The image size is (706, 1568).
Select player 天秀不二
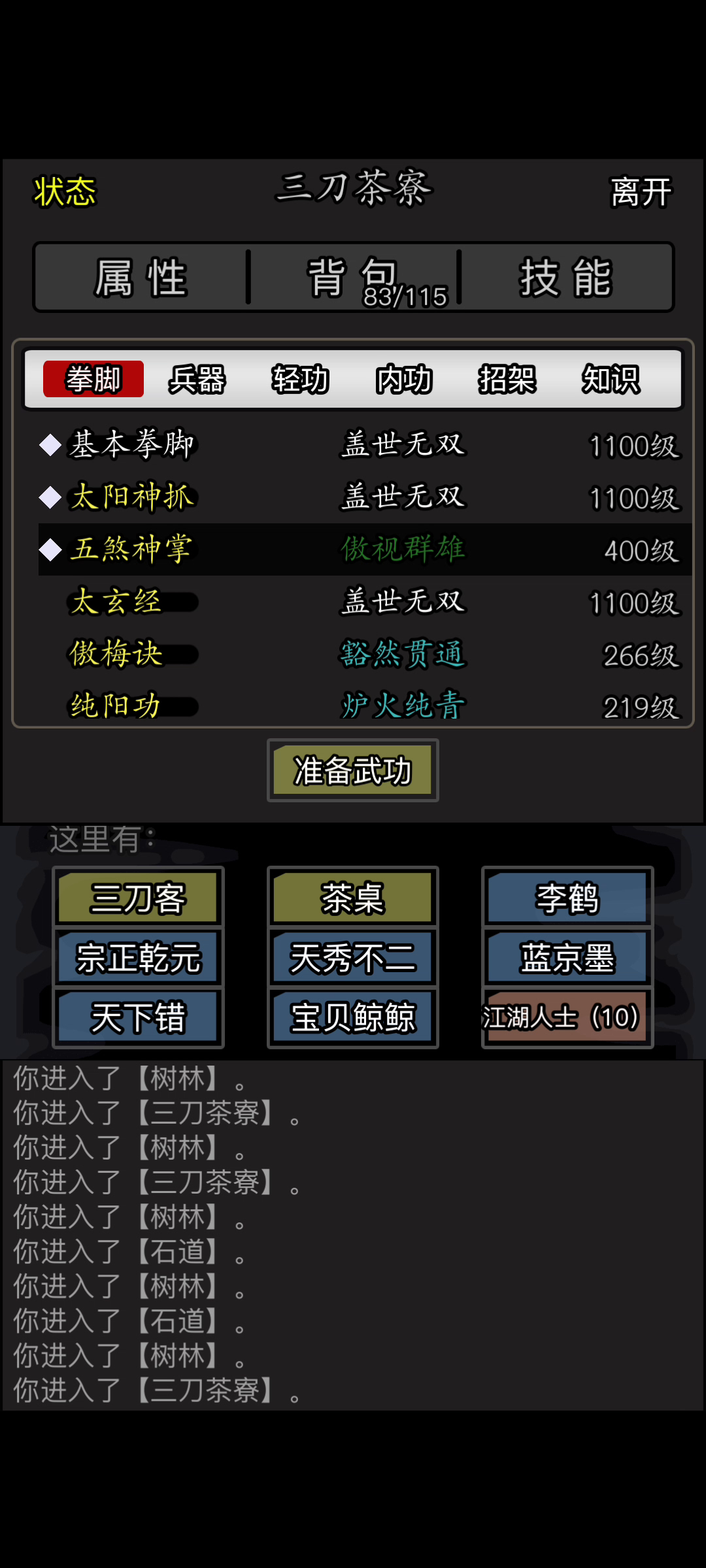(x=353, y=958)
